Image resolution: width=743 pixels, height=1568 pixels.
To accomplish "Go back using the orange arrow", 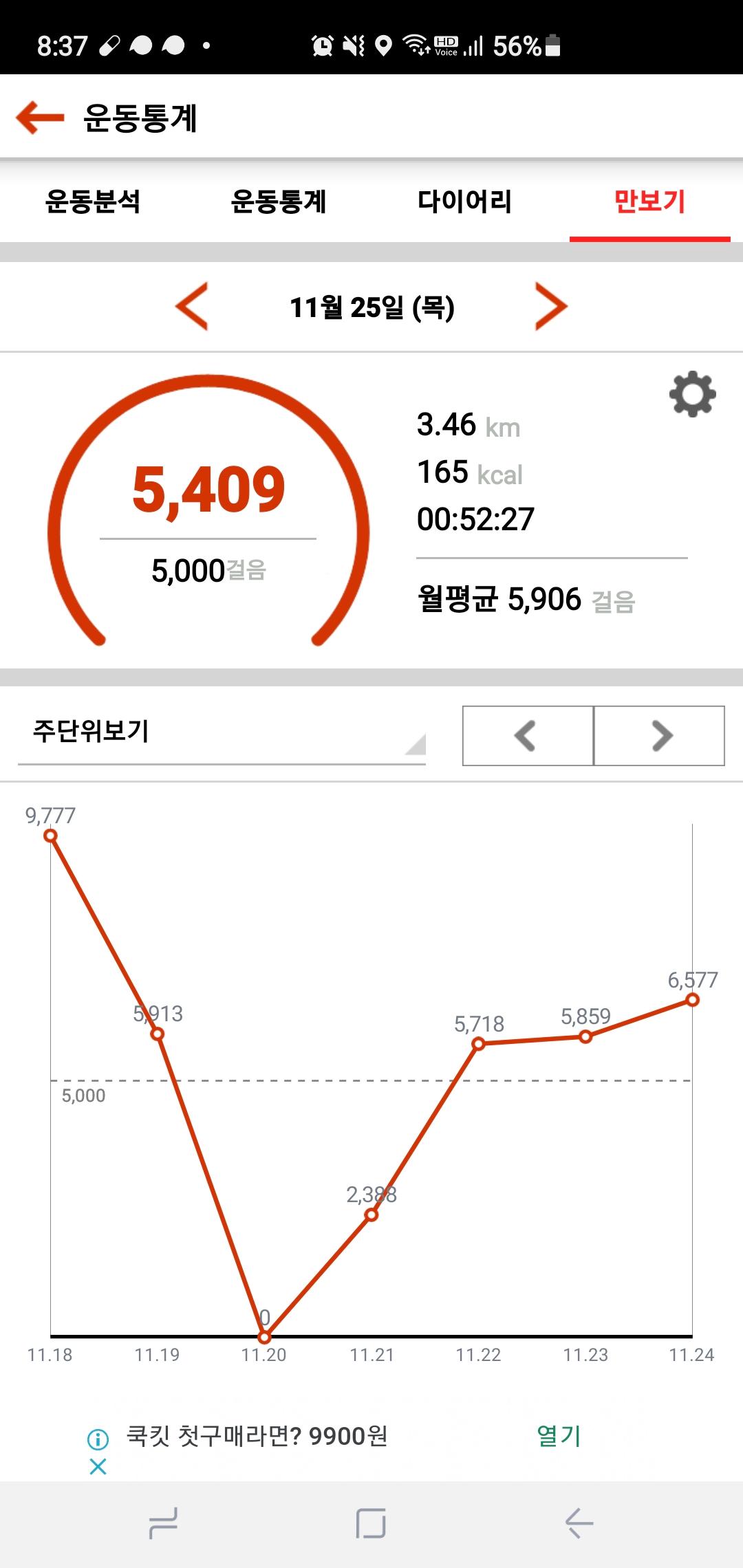I will (x=40, y=117).
